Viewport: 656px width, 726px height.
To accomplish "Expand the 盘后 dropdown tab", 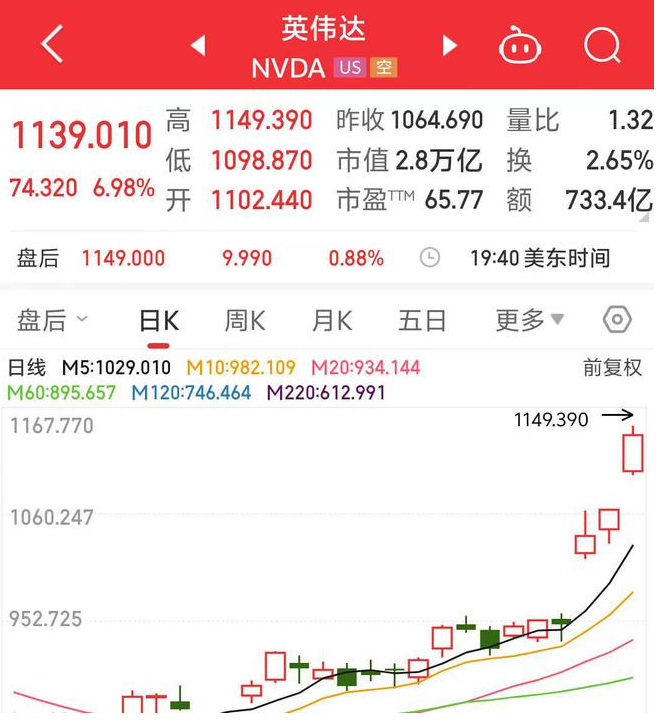I will pos(52,320).
